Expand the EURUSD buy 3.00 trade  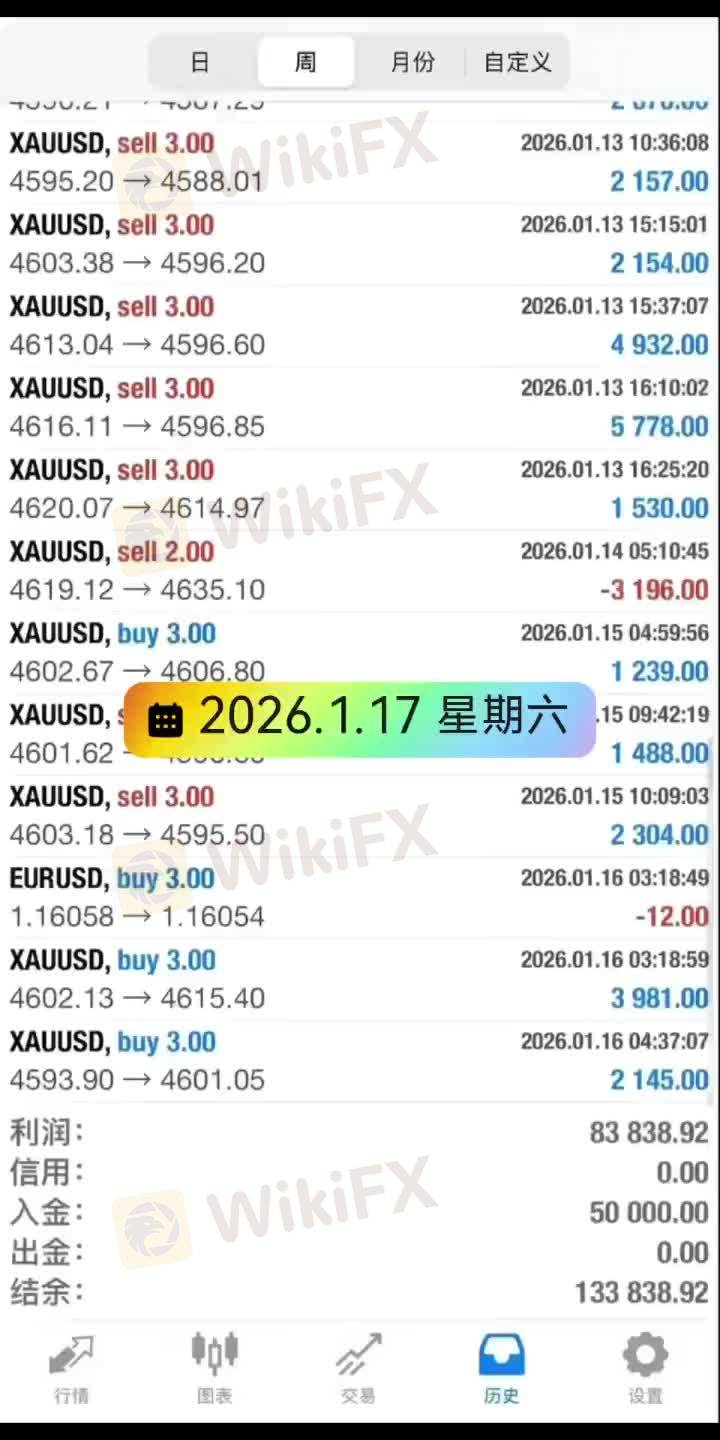click(360, 897)
